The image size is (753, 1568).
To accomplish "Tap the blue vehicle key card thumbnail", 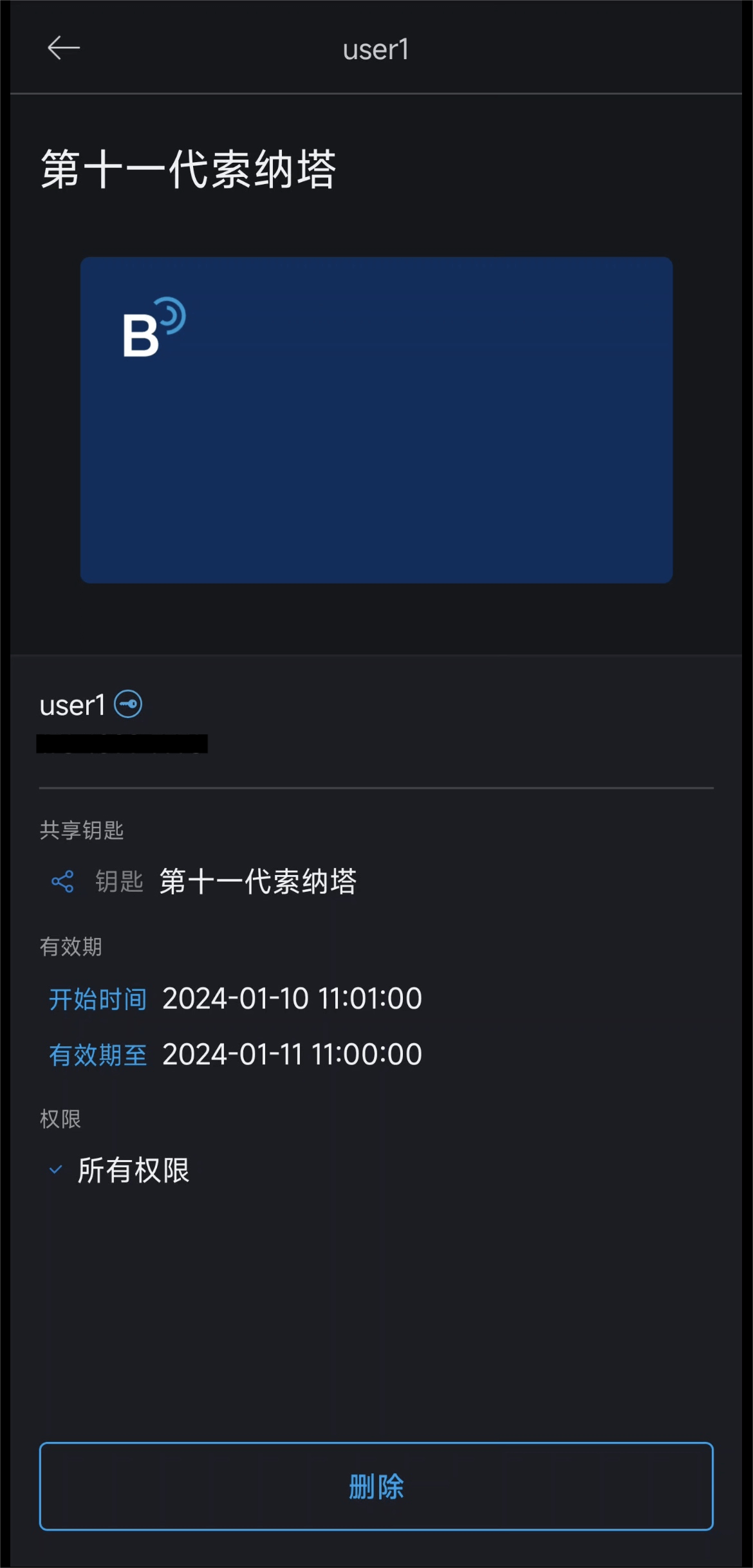I will click(376, 419).
